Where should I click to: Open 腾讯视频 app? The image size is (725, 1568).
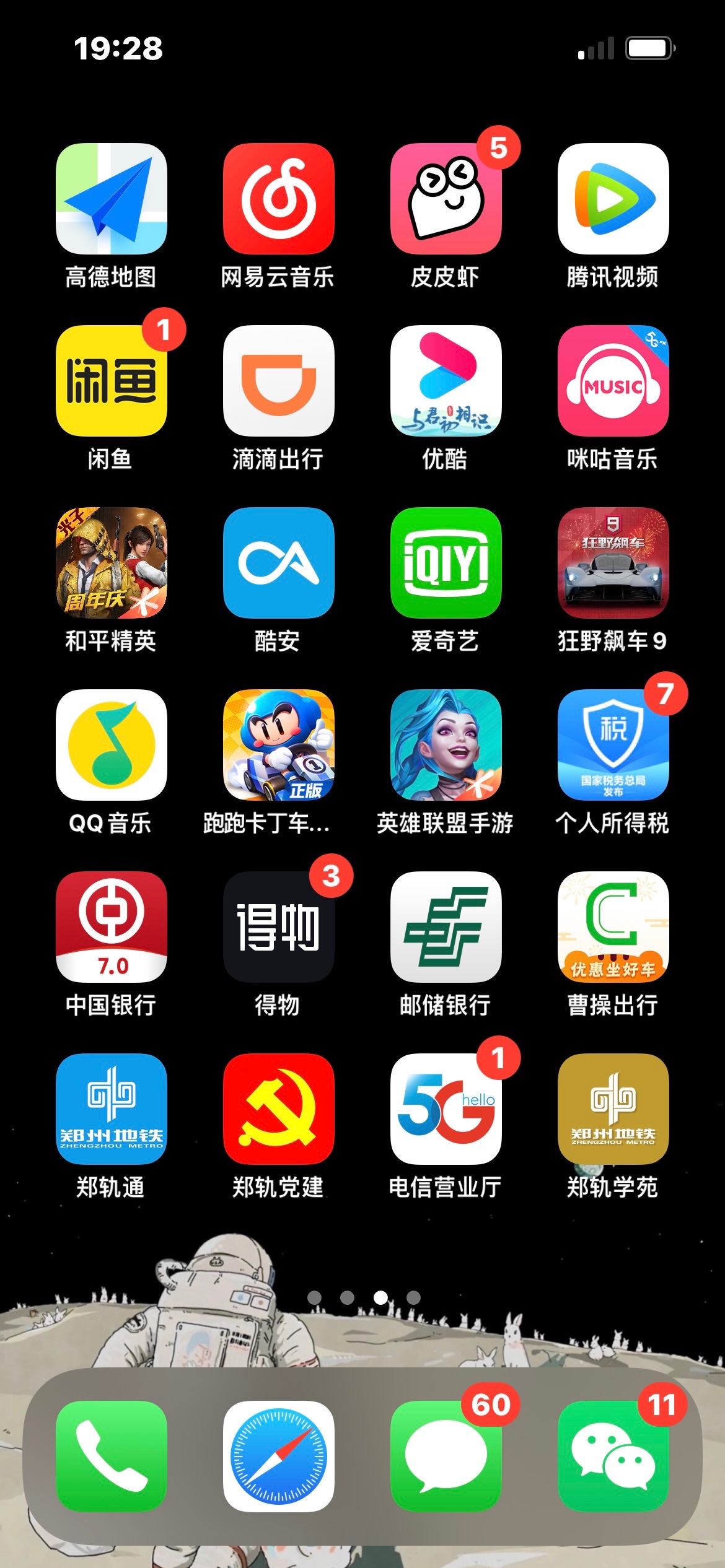pos(613,199)
